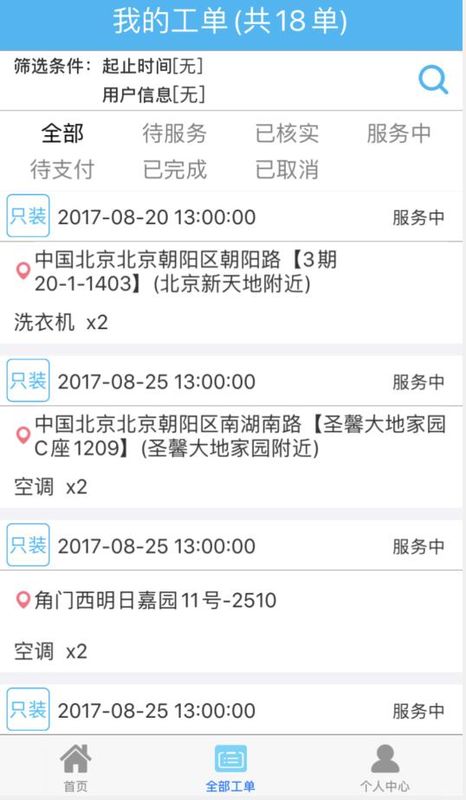Show 服务中 work orders tab
Screen dimensions: 466x800
(399, 134)
